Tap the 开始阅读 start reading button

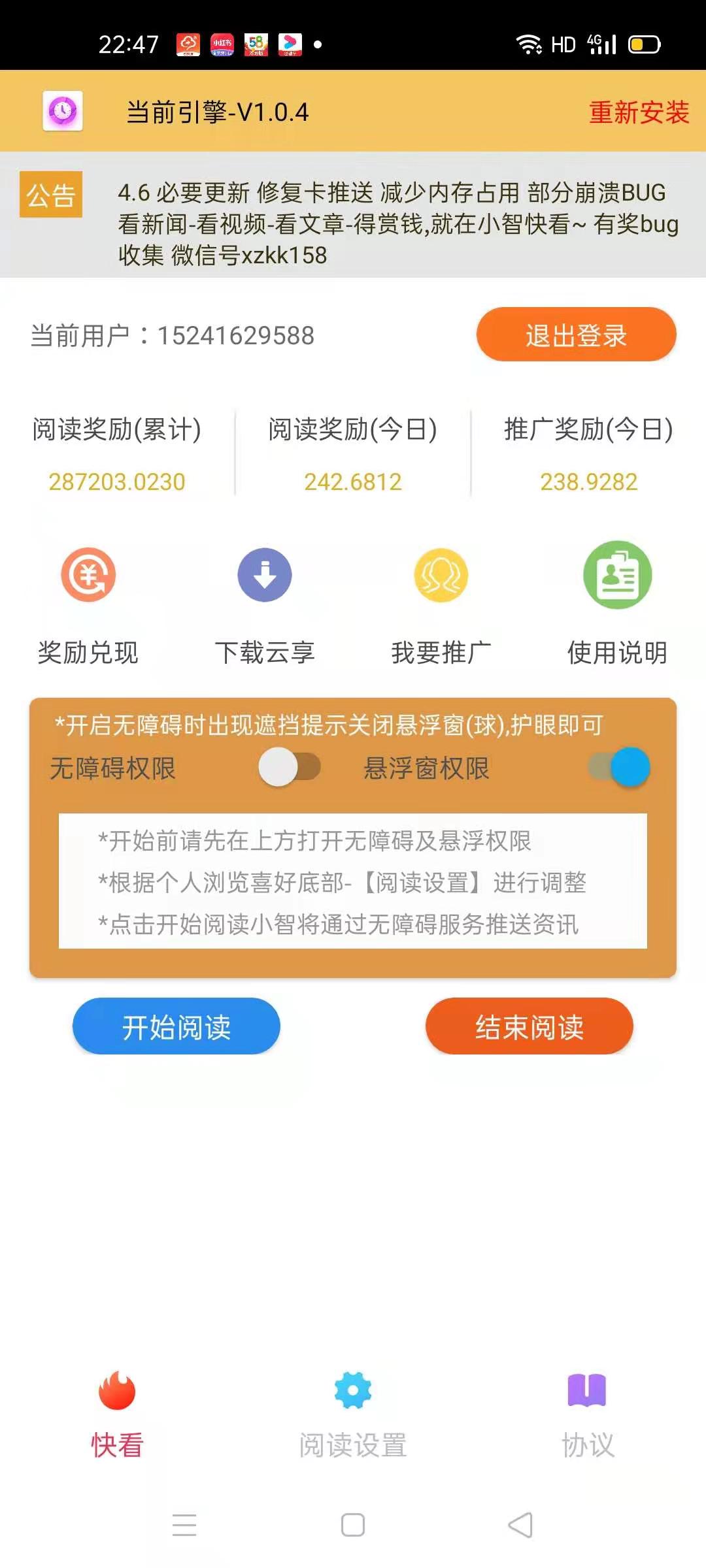[x=175, y=1026]
